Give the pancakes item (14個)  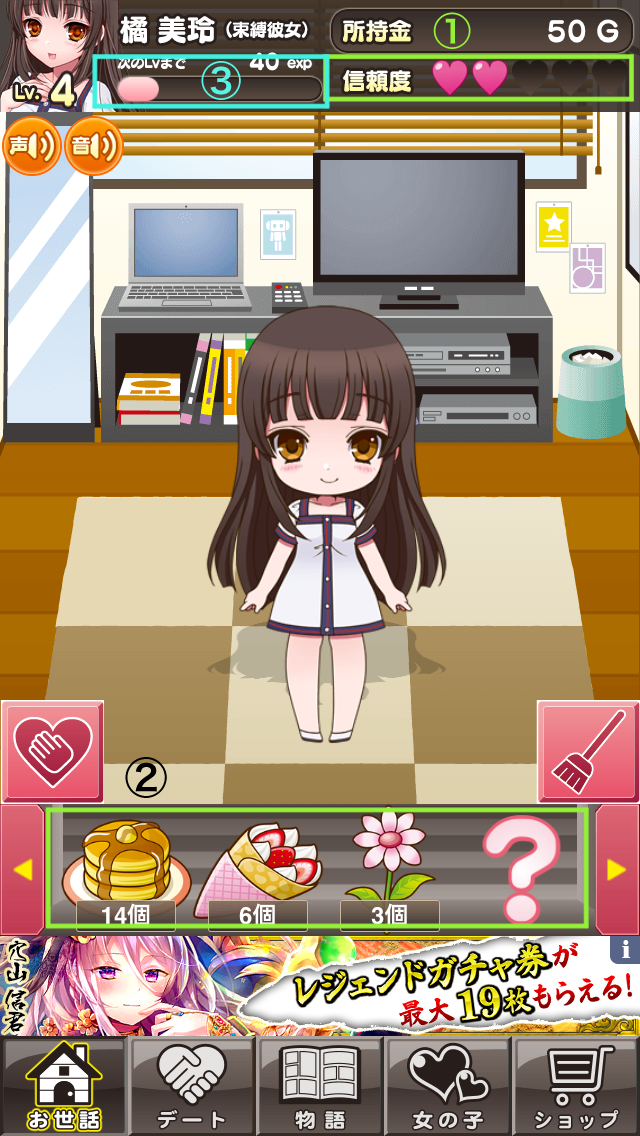125,865
